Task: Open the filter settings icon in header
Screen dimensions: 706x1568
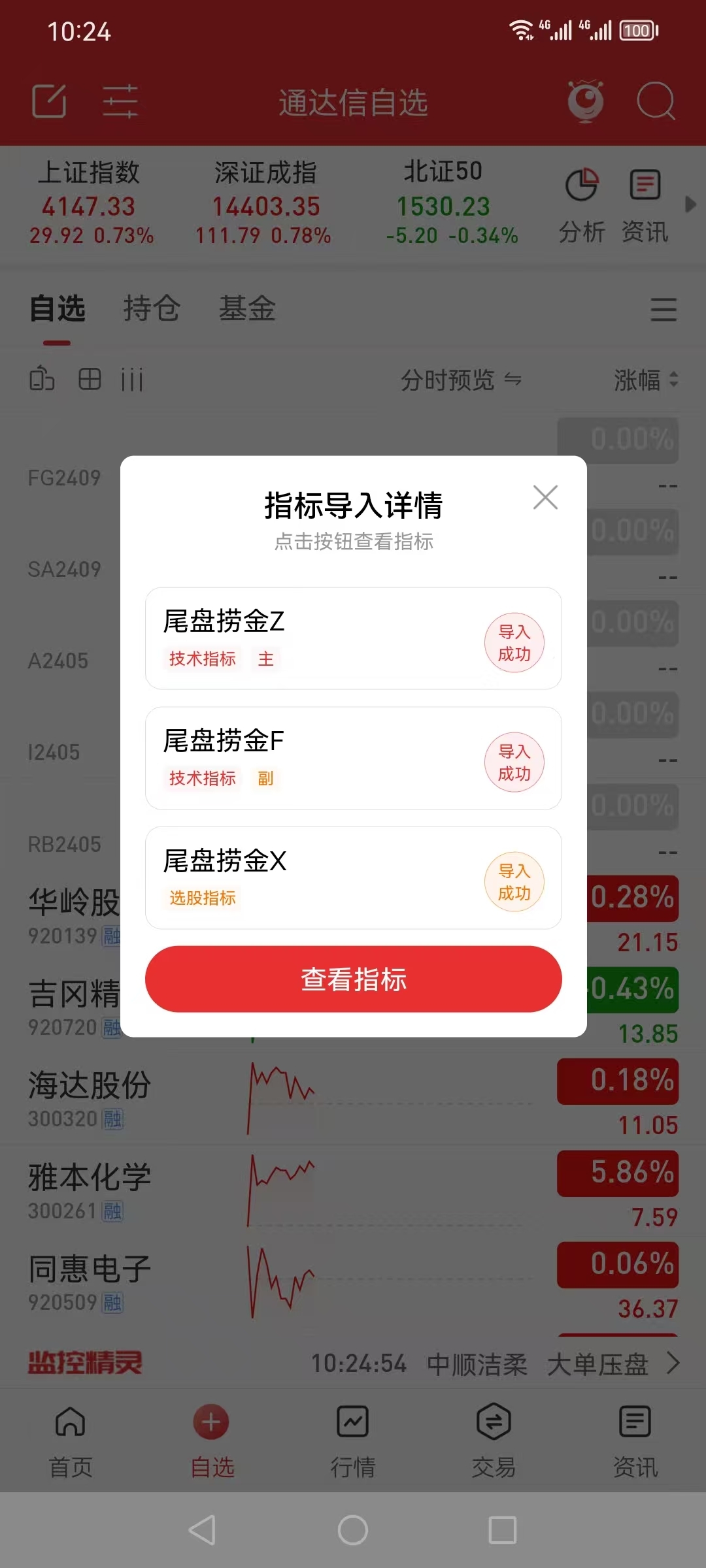Action: pos(120,101)
